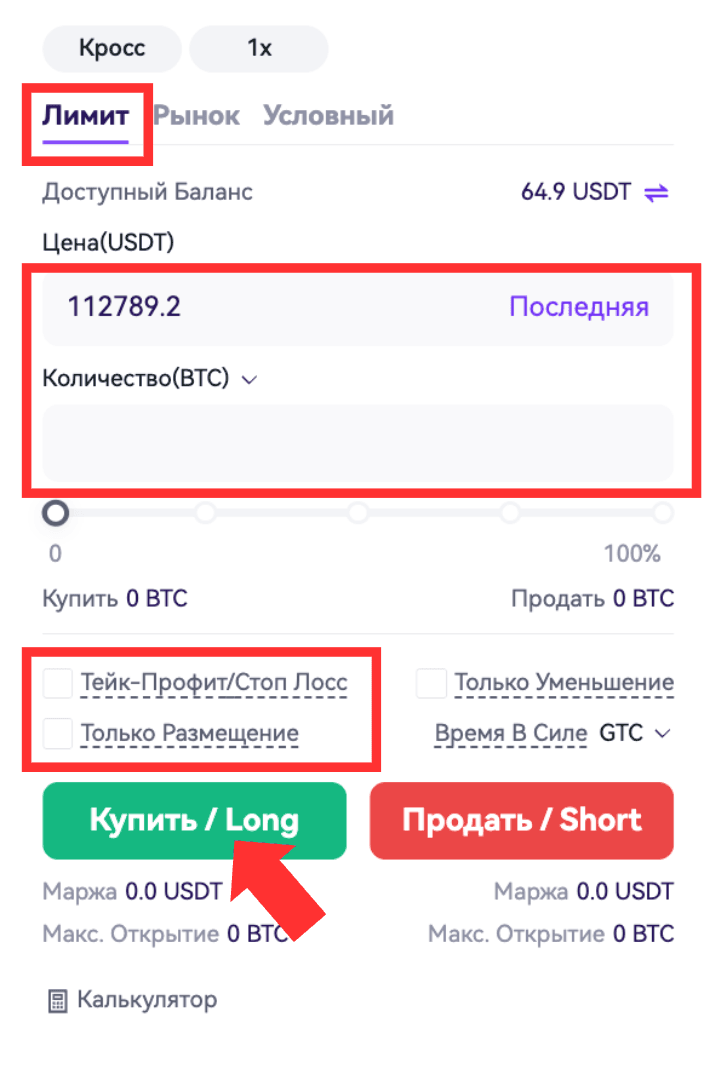724x1068 pixels.
Task: Enable the Тейк-Профит/Стоп Лосс checkbox
Action: tap(58, 684)
